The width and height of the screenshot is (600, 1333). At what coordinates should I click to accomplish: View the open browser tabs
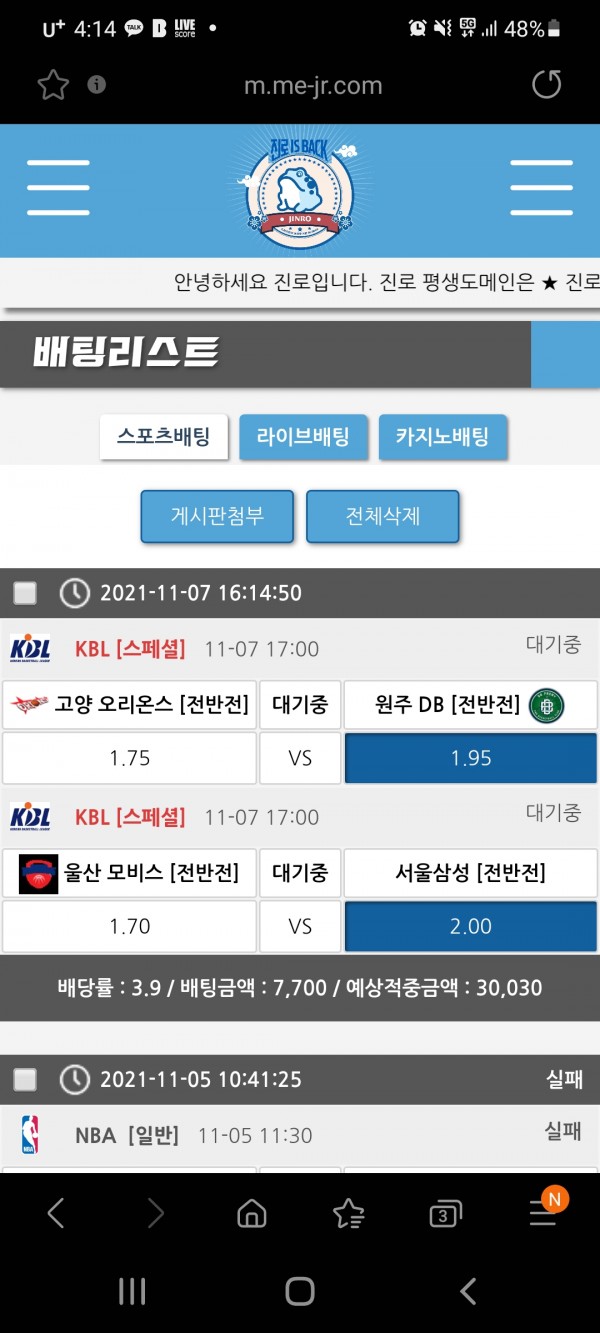pyautogui.click(x=444, y=1215)
